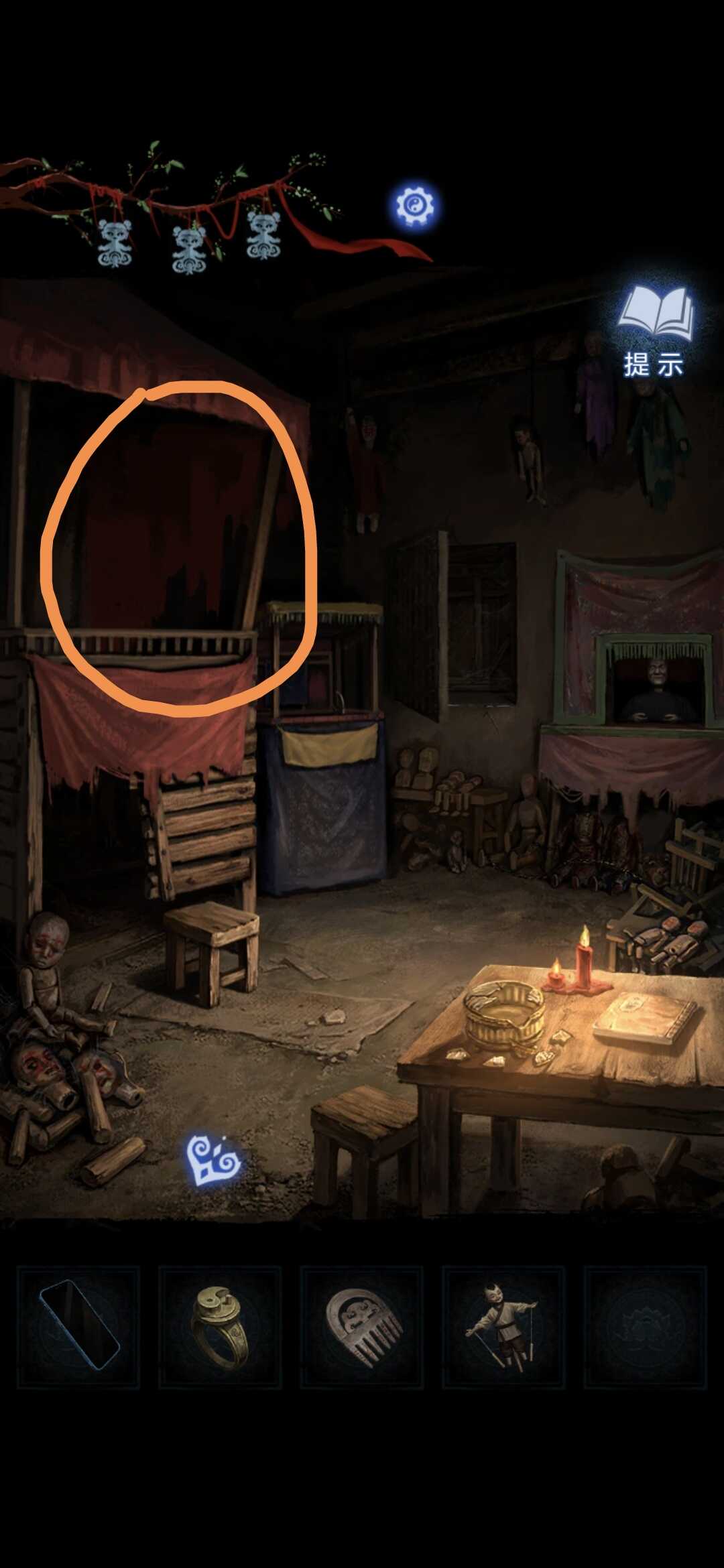Open the yin-yang gear settings icon
The width and height of the screenshot is (724, 1568).
(x=414, y=206)
